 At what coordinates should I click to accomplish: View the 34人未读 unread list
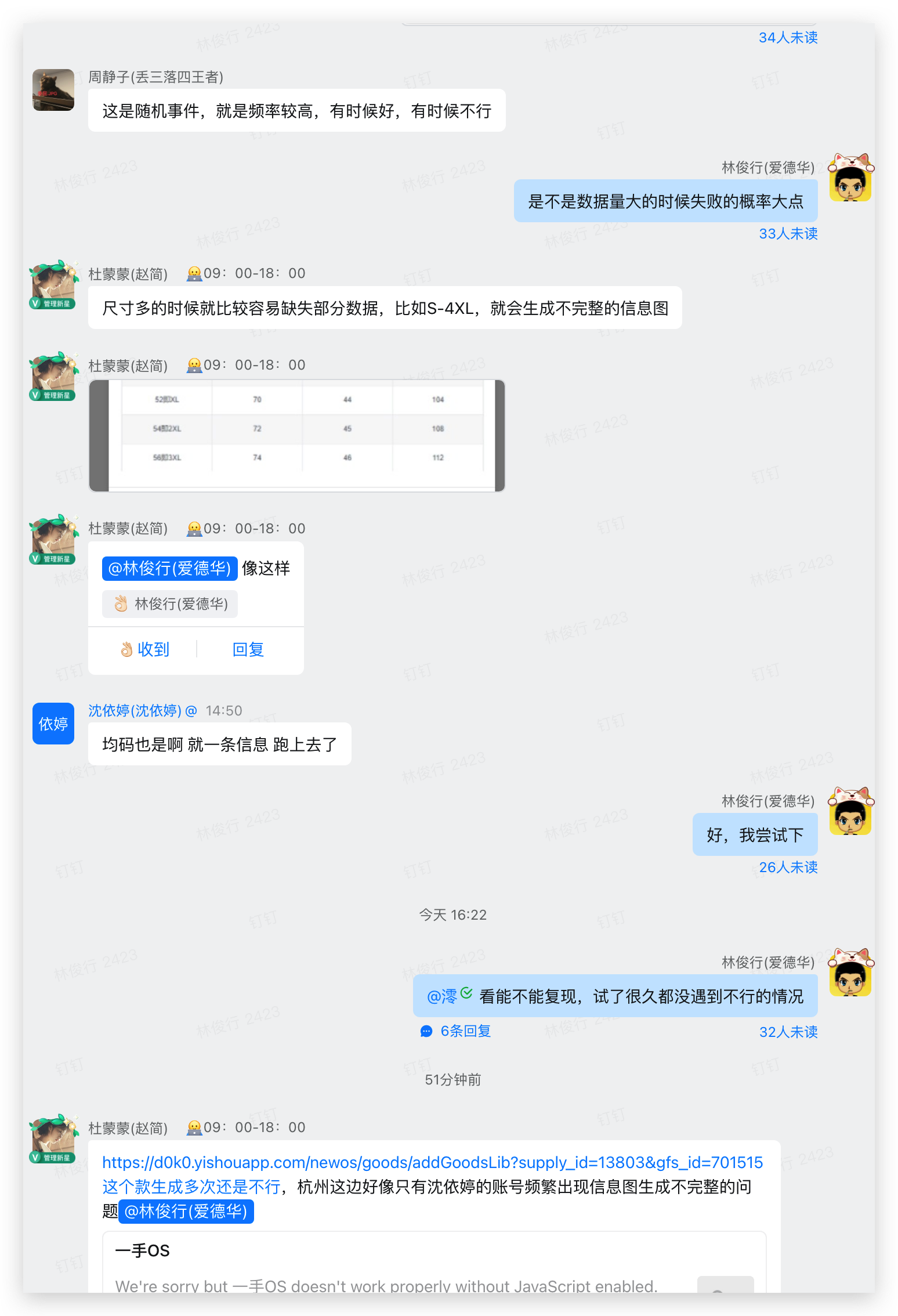pos(788,38)
